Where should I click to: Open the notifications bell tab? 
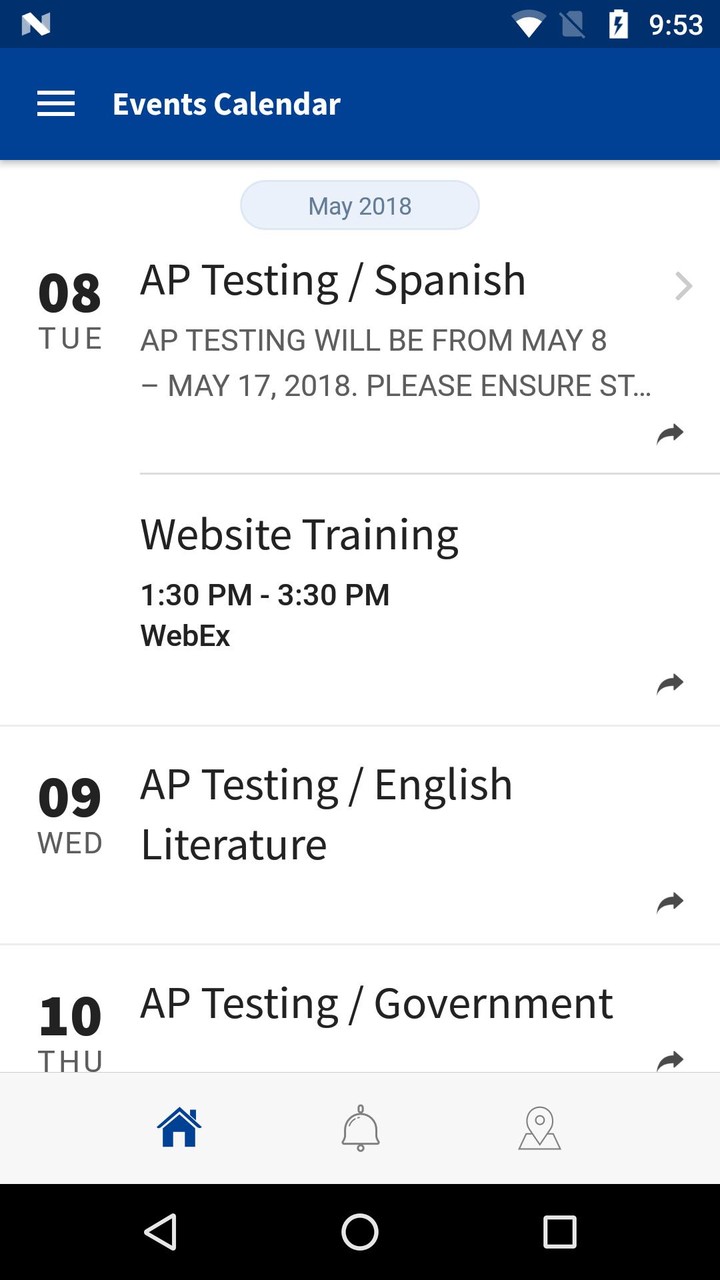tap(360, 1129)
